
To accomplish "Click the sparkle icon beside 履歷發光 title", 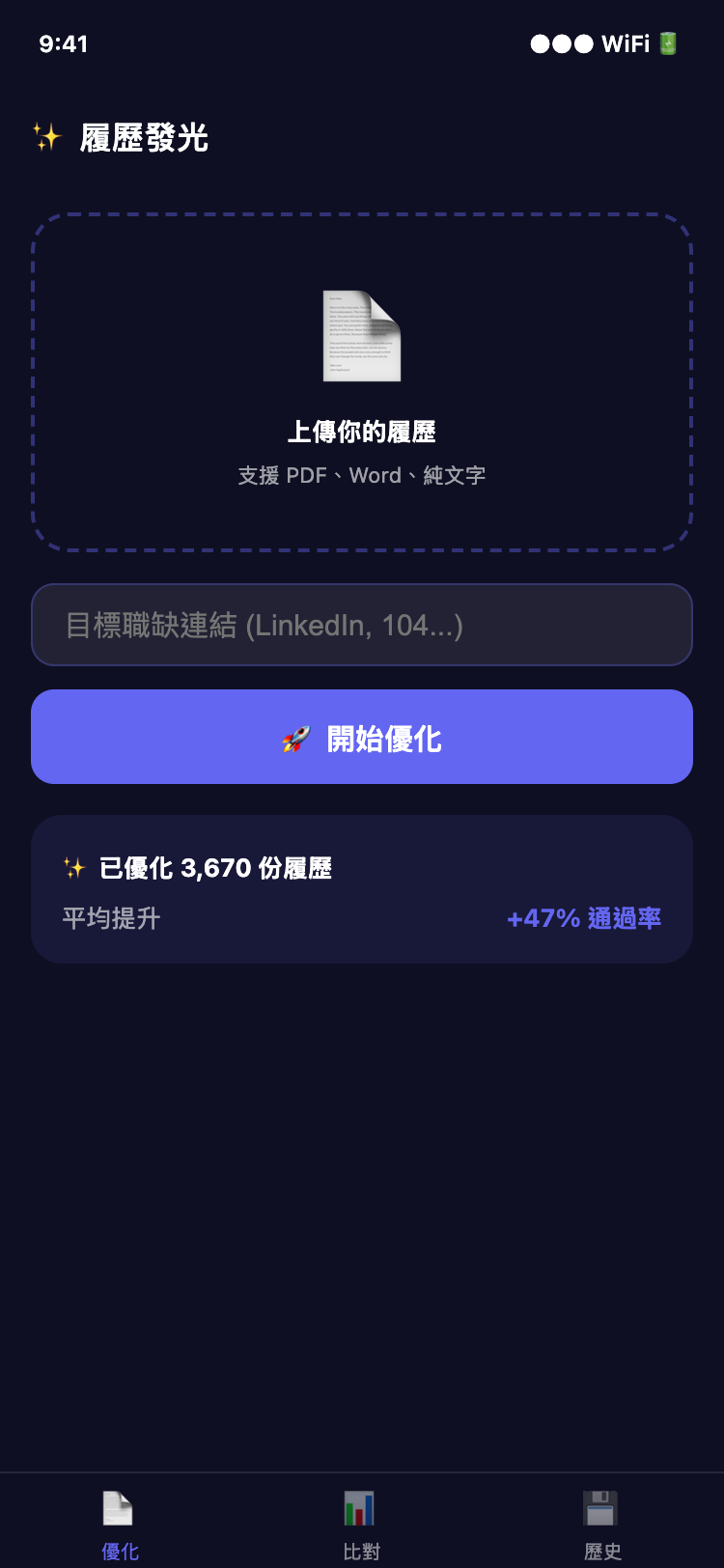I will (x=47, y=138).
